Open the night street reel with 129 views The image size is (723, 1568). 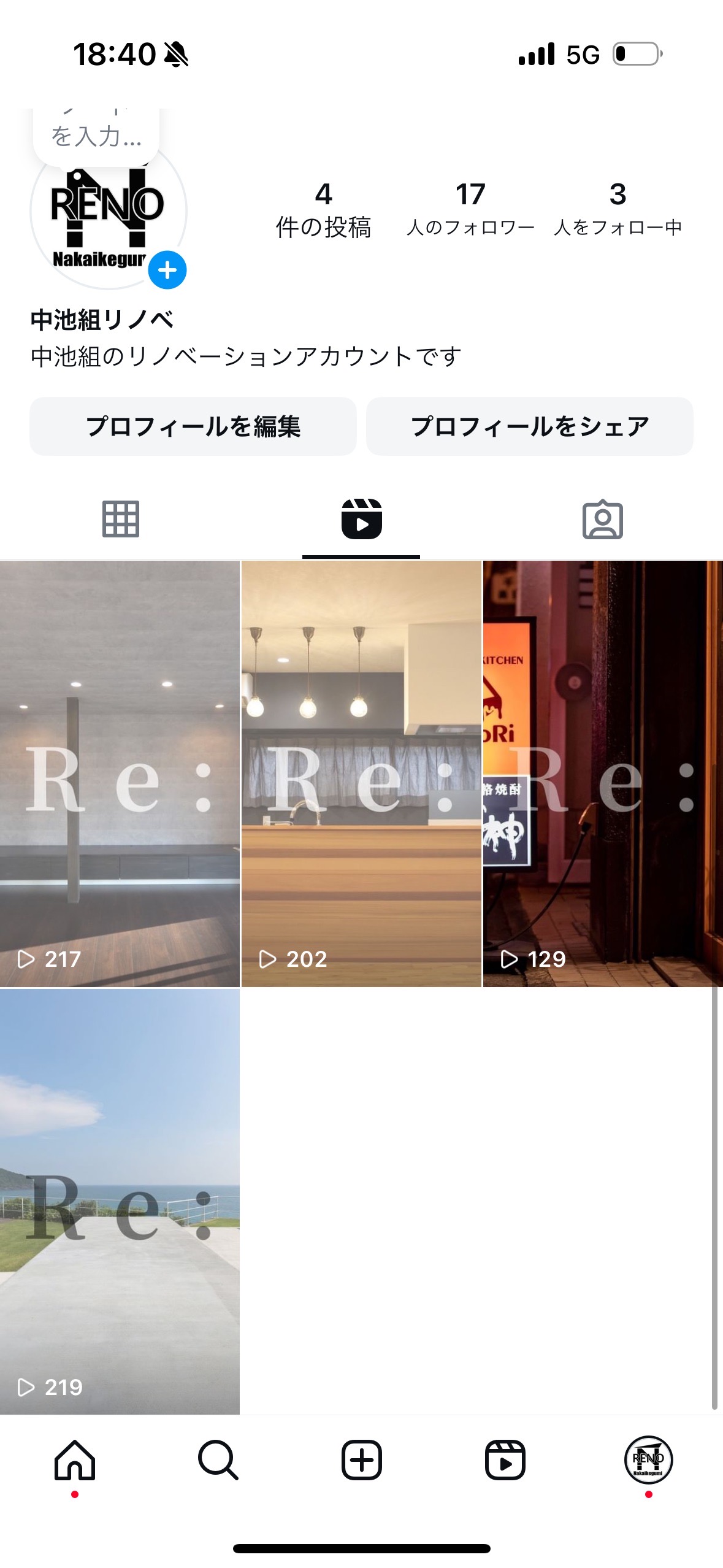pyautogui.click(x=602, y=773)
